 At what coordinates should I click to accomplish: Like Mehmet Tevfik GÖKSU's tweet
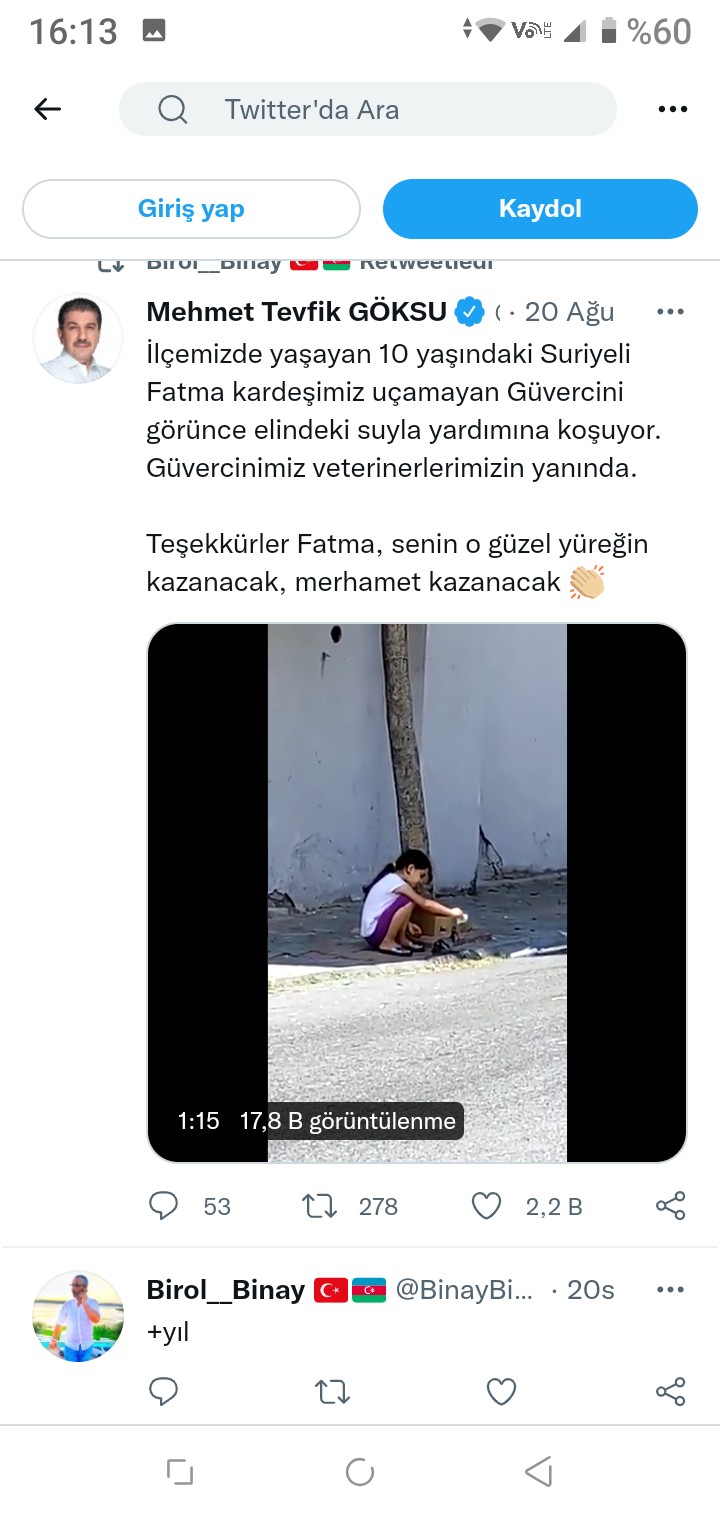[x=486, y=1206]
